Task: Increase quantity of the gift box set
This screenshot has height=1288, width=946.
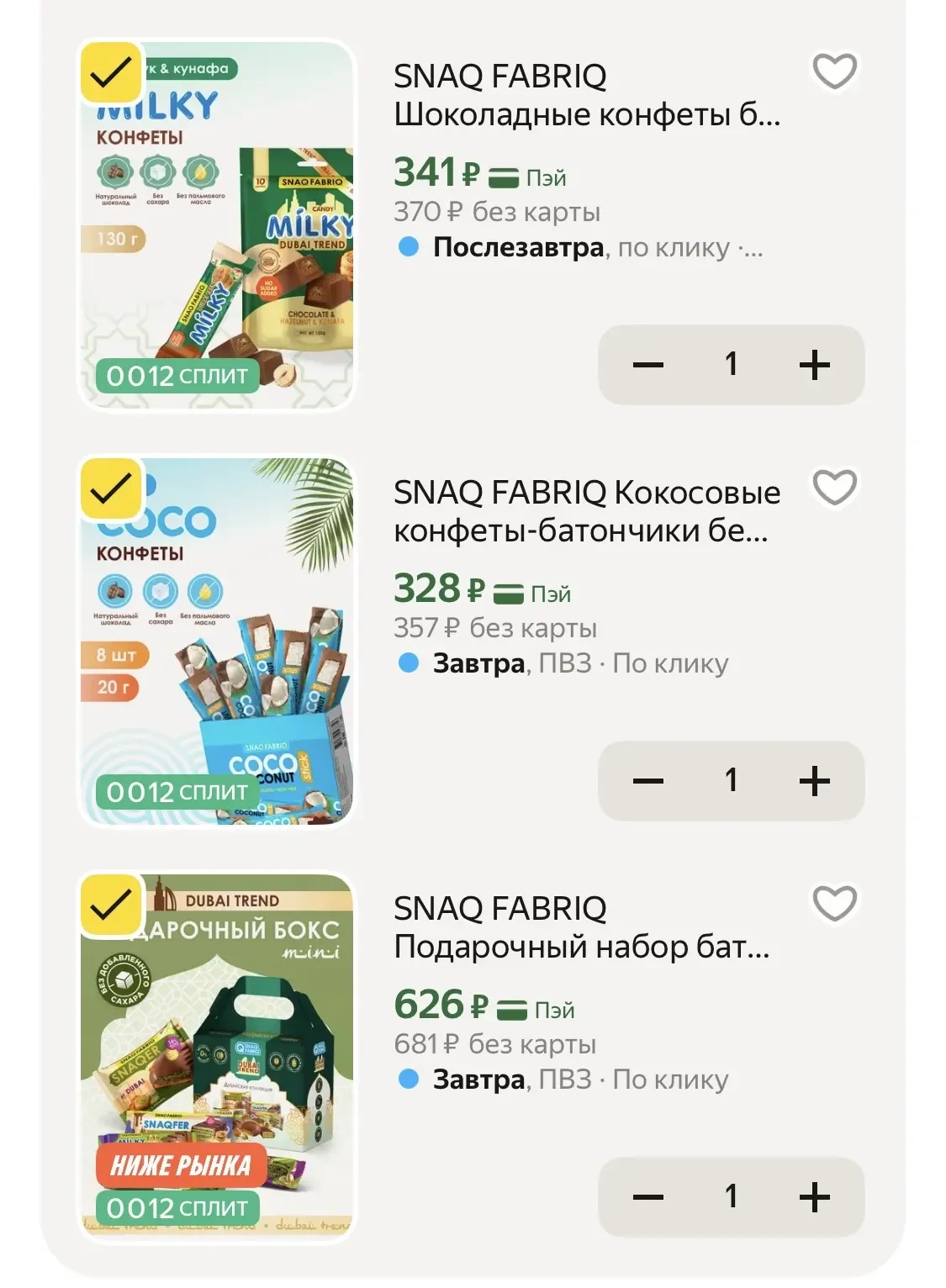Action: pyautogui.click(x=814, y=1197)
